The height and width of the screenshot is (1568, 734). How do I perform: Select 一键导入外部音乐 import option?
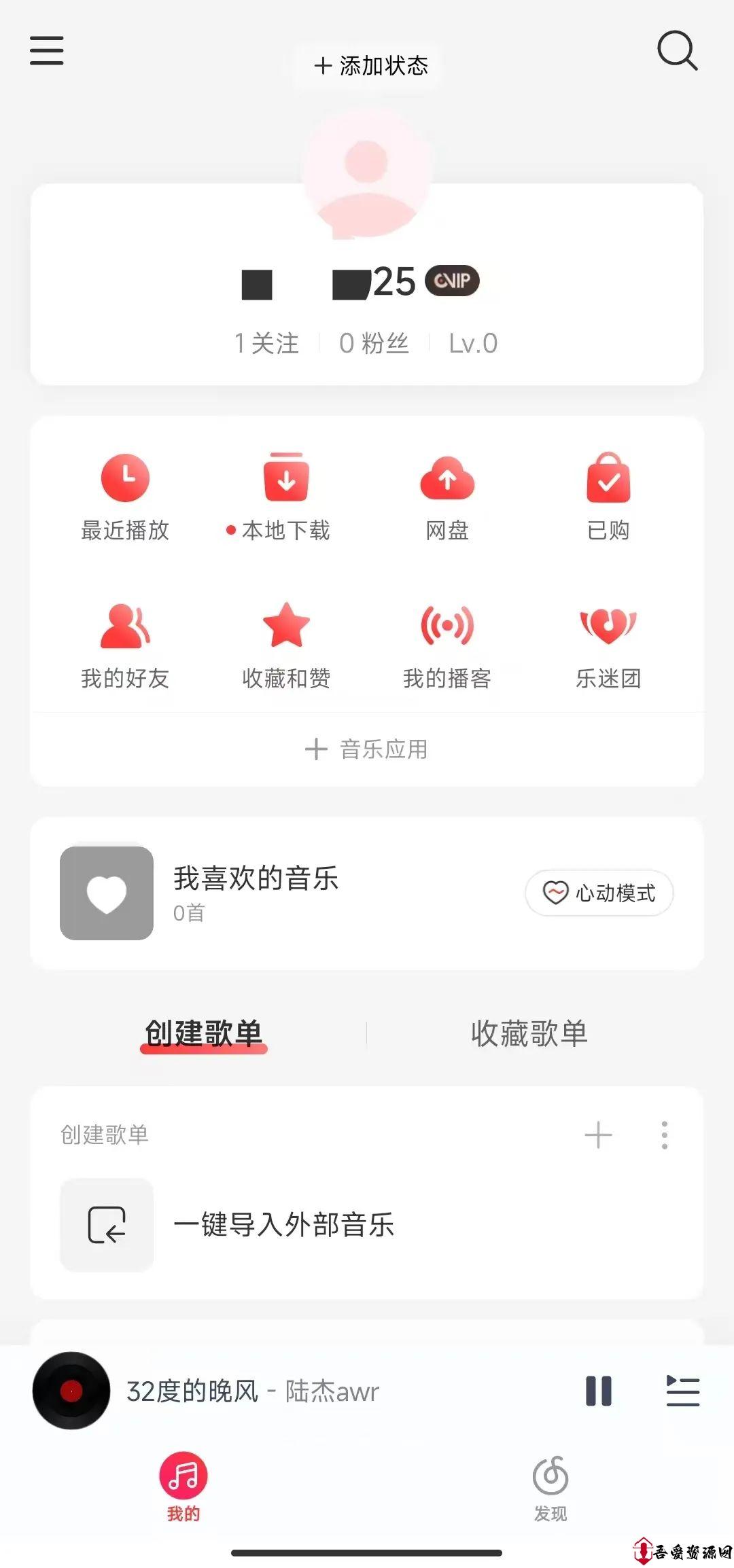(284, 1225)
